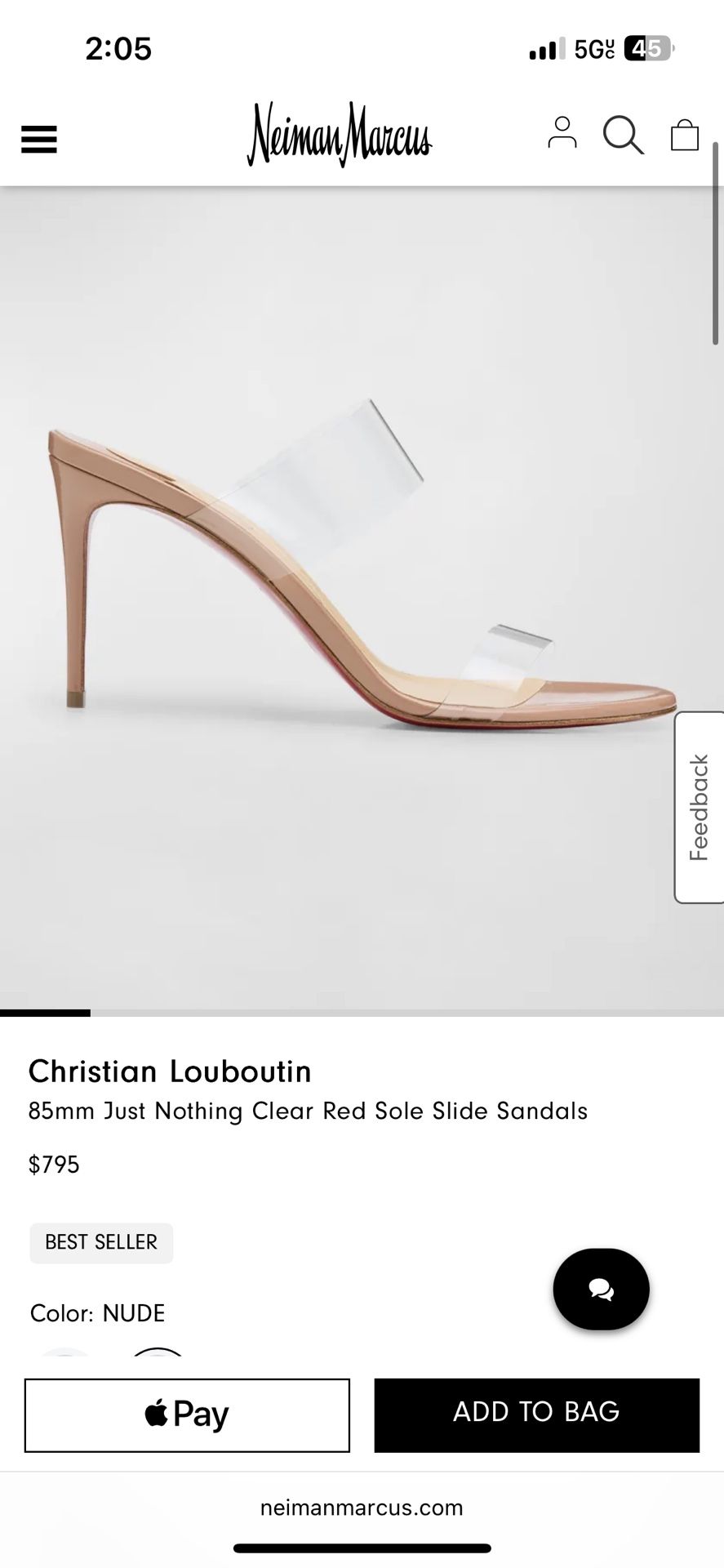
Task: Tap the Christian Louboutin brand name
Action: (170, 1071)
